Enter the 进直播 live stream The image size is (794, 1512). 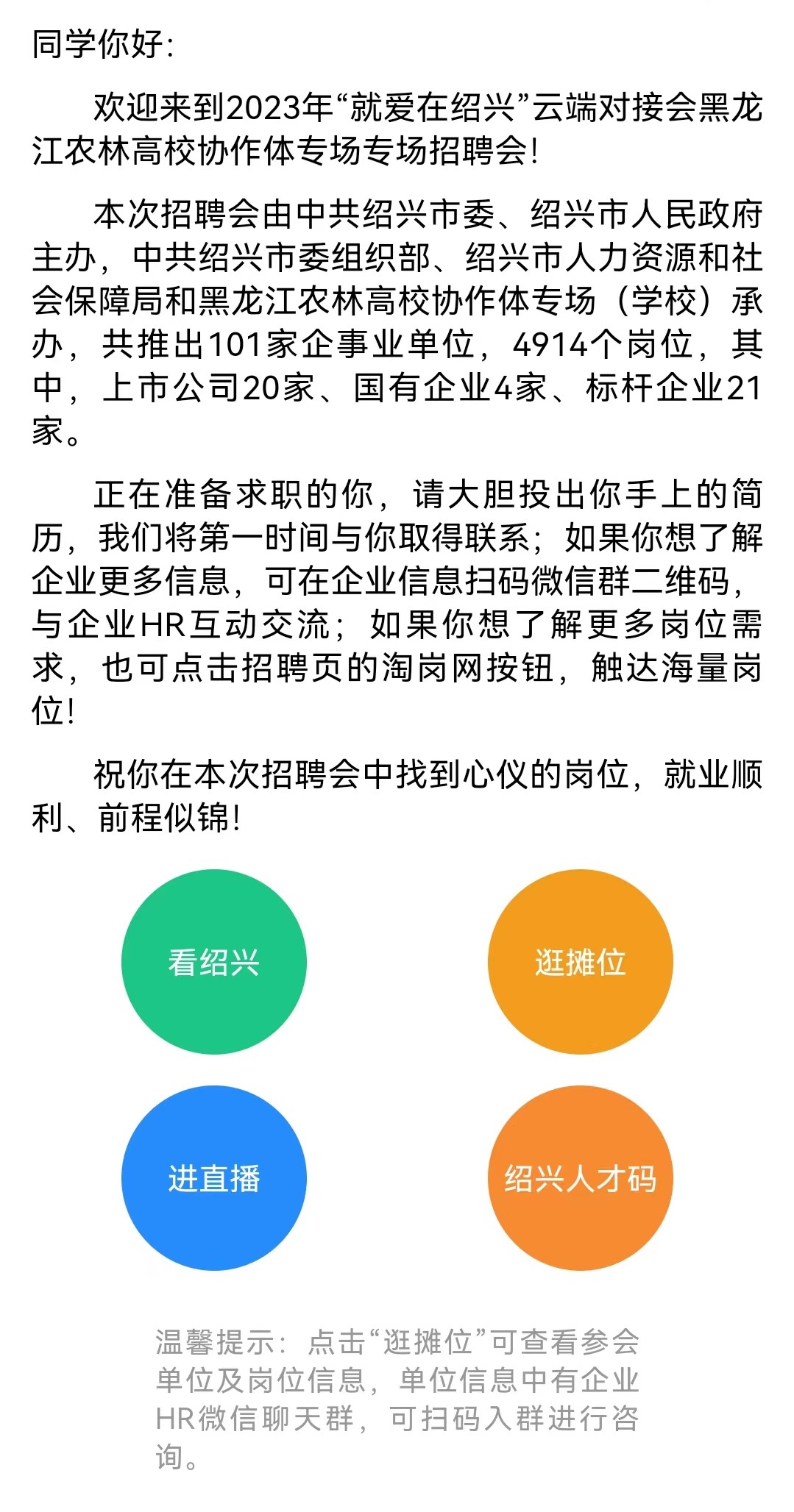pos(213,1177)
